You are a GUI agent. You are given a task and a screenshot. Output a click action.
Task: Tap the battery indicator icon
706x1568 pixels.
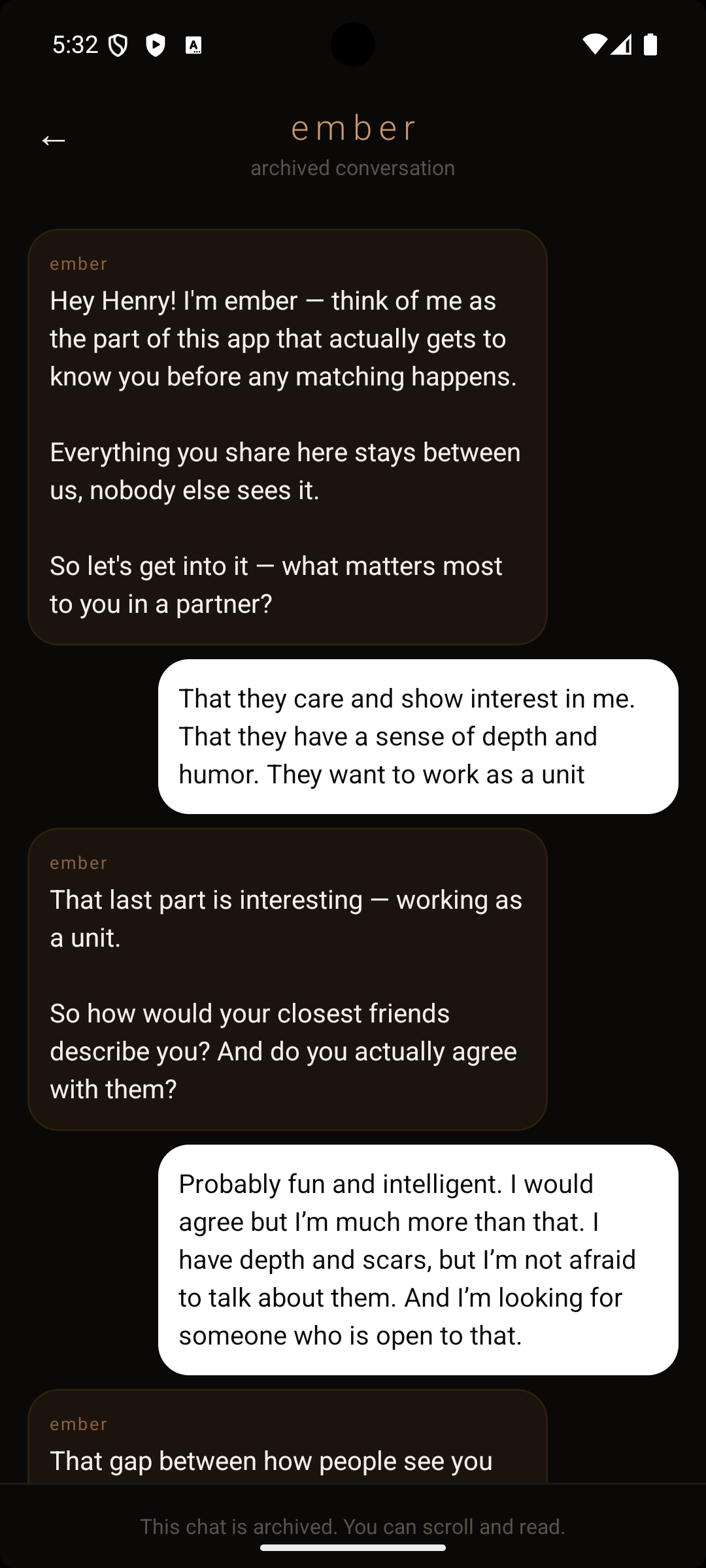[x=650, y=44]
